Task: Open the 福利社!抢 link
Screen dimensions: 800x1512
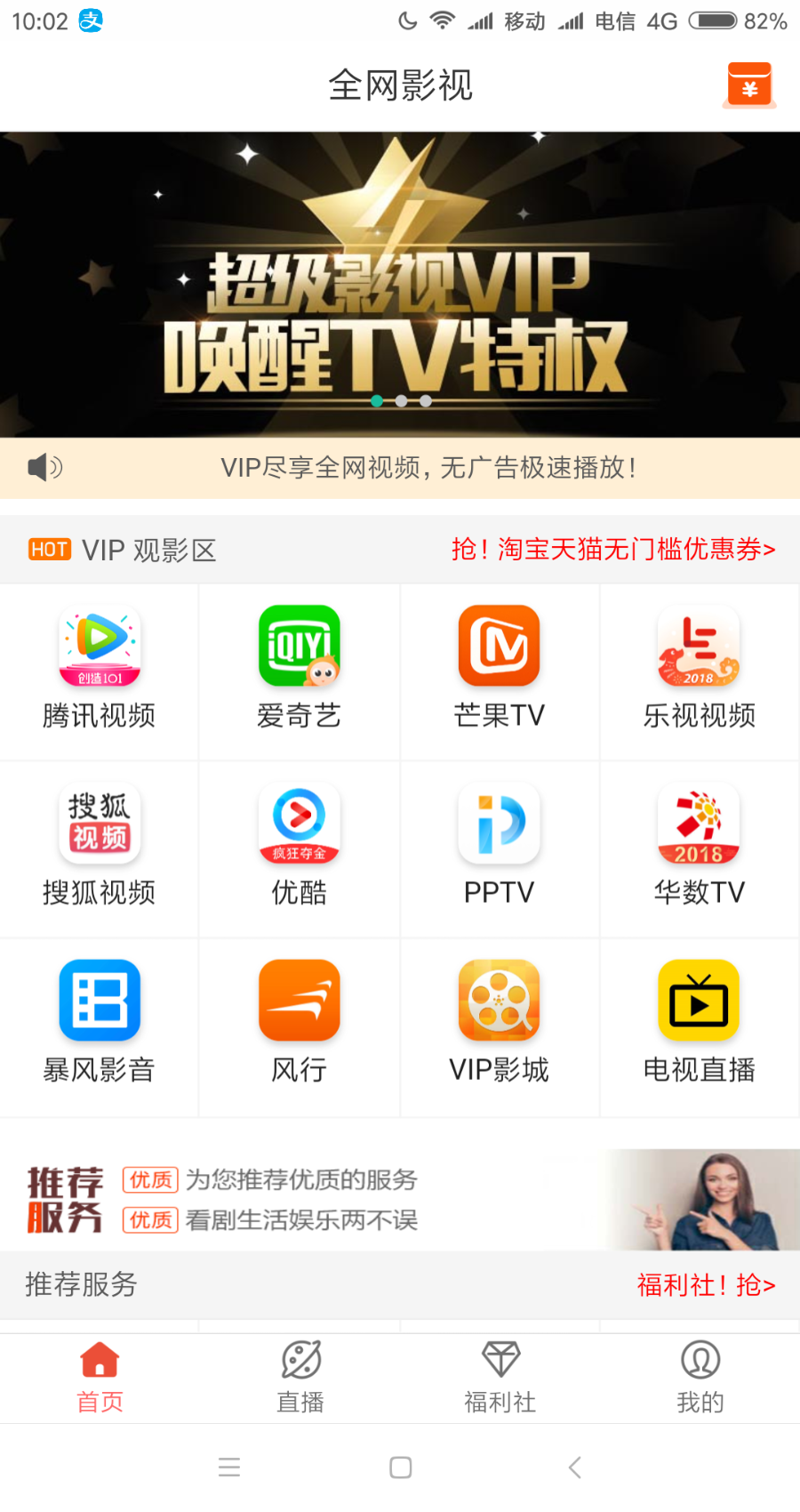Action: [x=706, y=1285]
